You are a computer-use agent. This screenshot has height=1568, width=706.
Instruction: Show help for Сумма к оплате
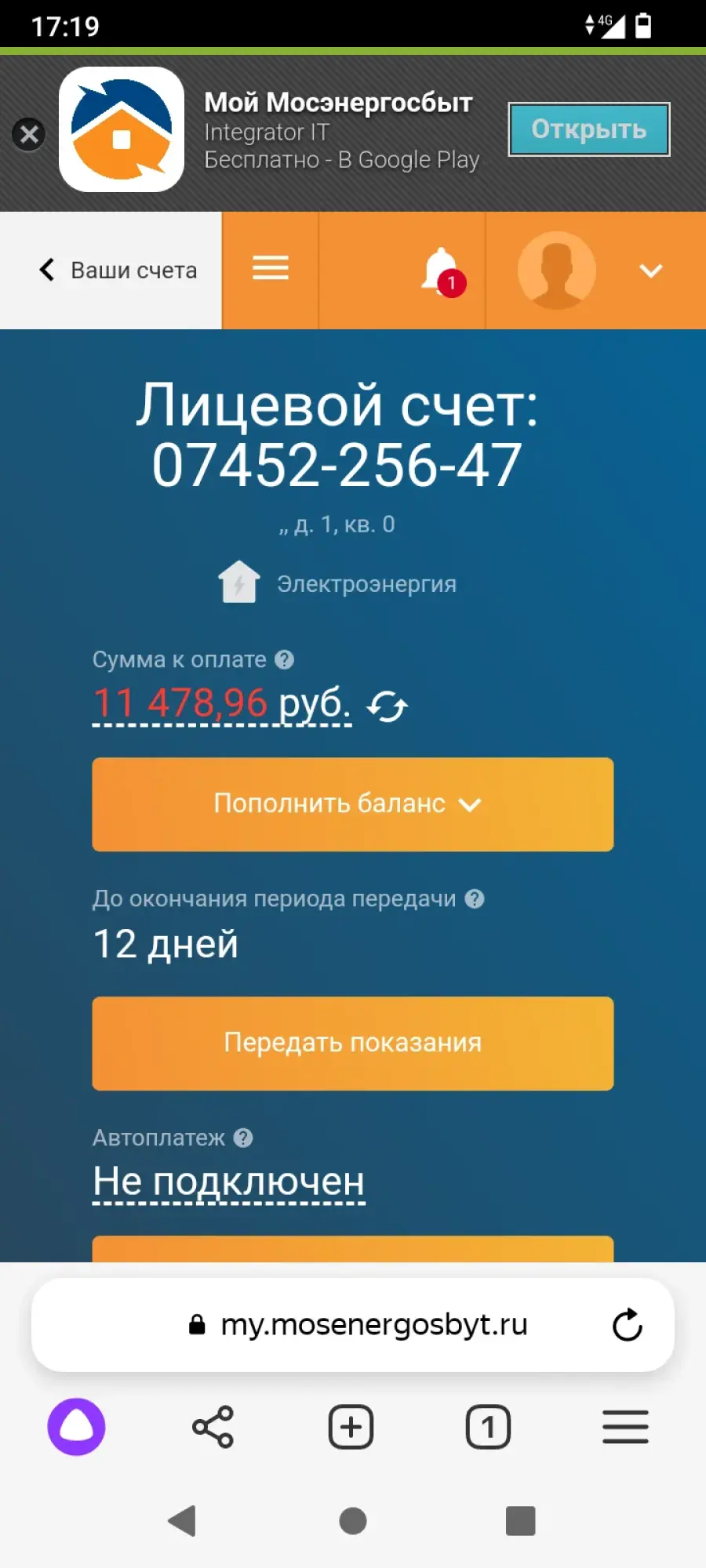[x=285, y=660]
